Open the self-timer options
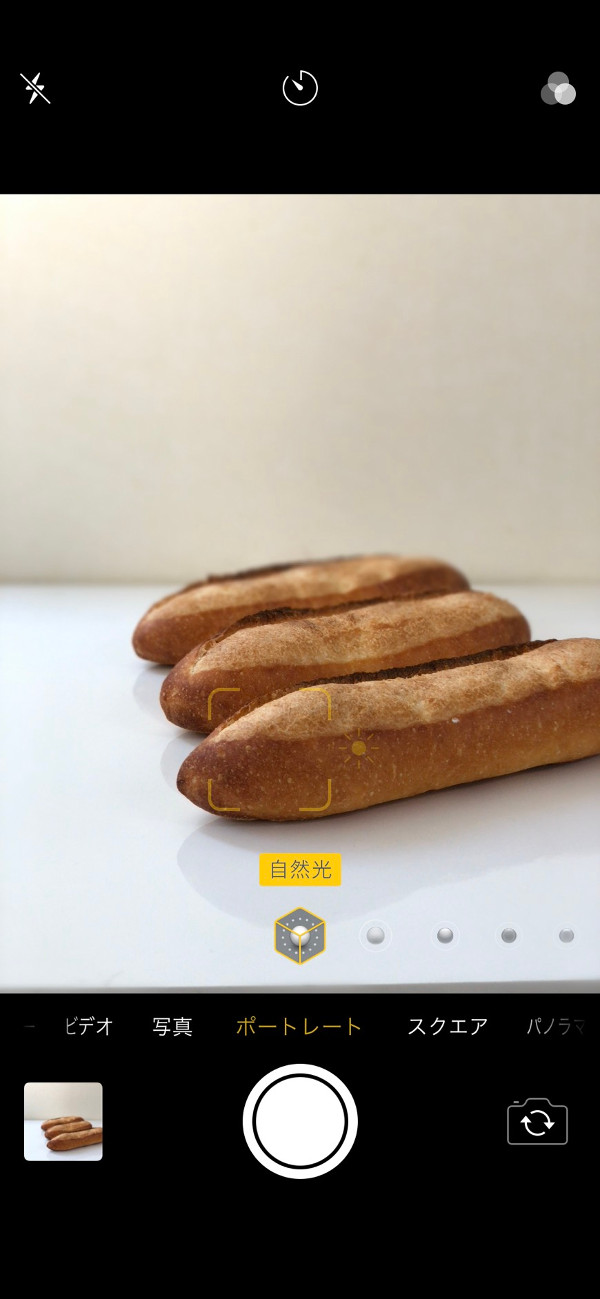 (300, 89)
